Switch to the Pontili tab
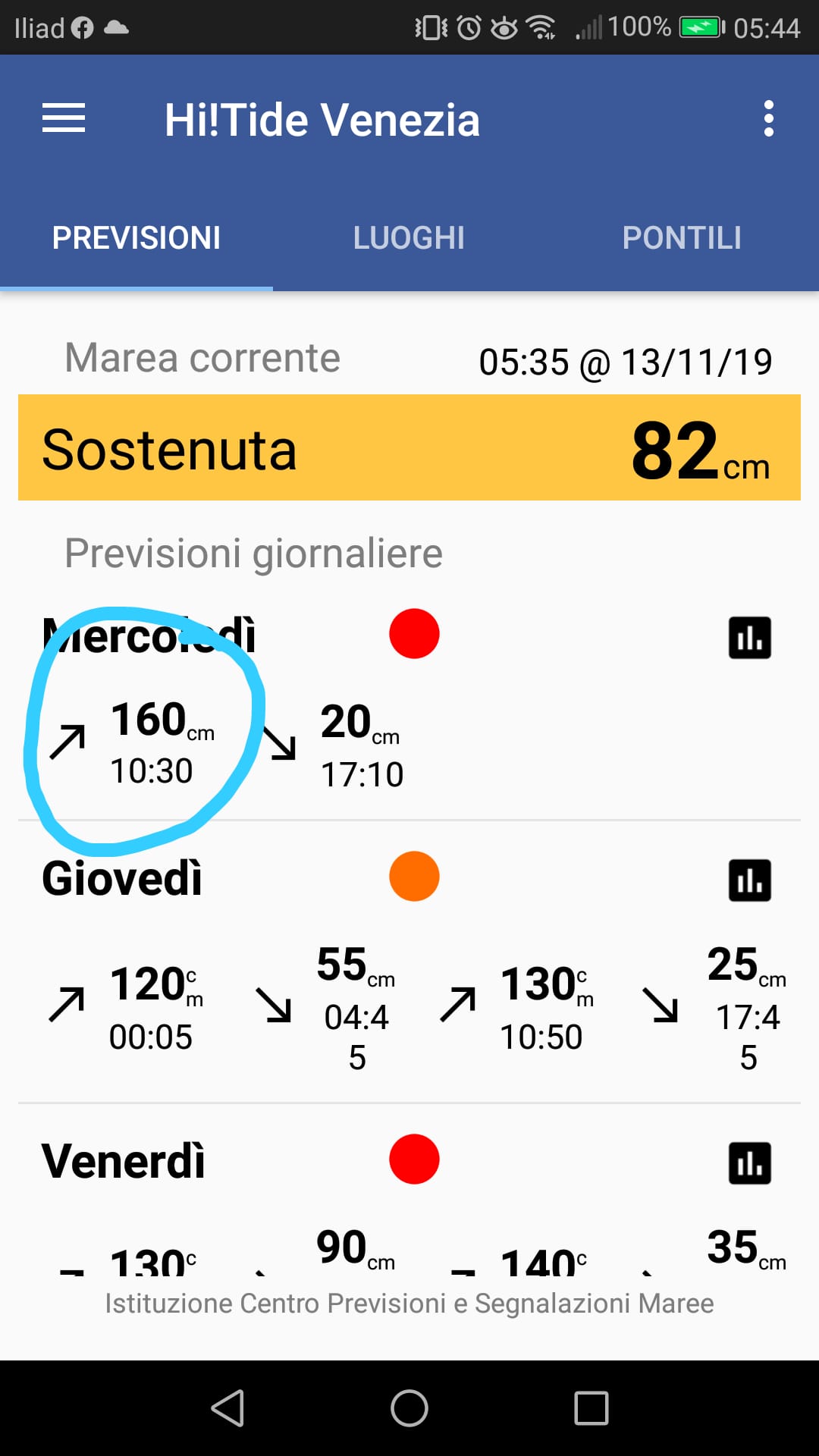This screenshot has height=1456, width=819. (682, 238)
